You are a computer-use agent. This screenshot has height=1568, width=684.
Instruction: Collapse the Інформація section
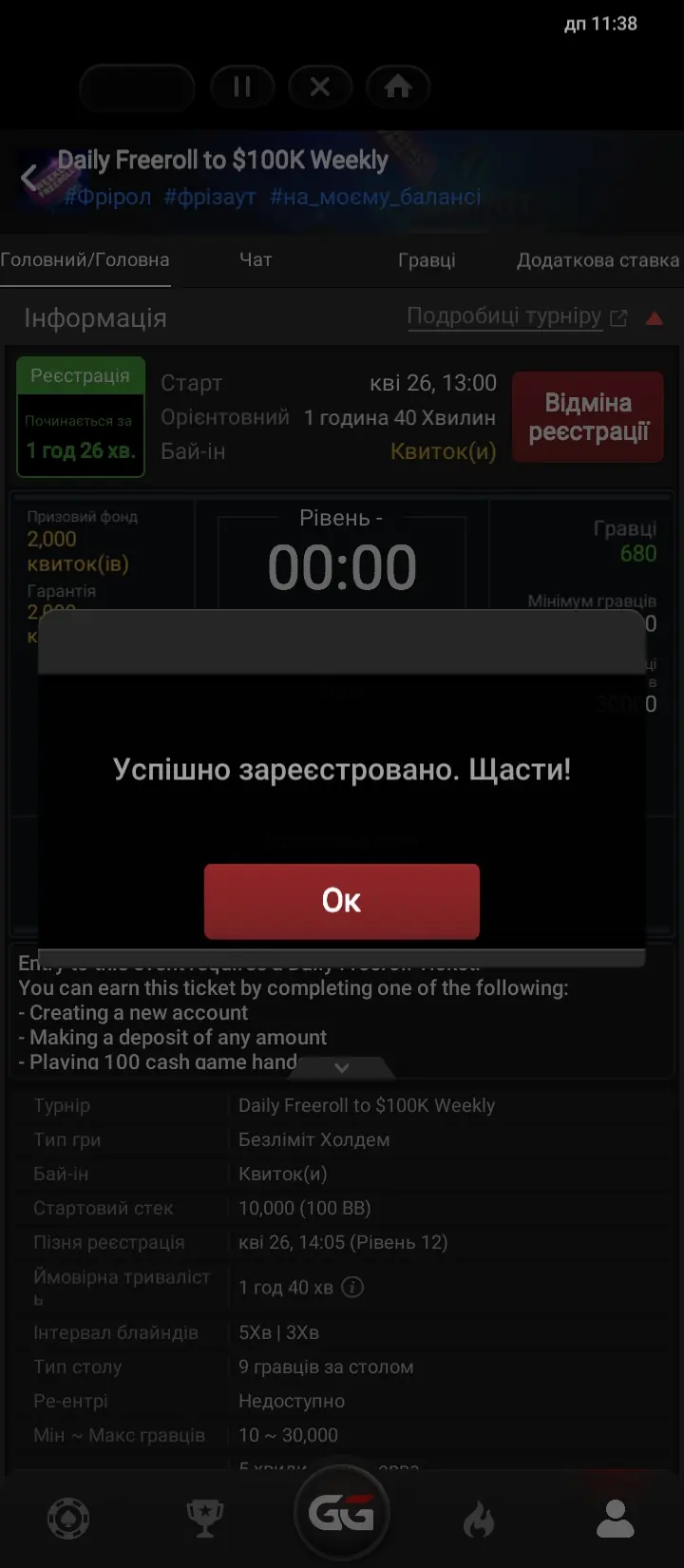click(655, 318)
